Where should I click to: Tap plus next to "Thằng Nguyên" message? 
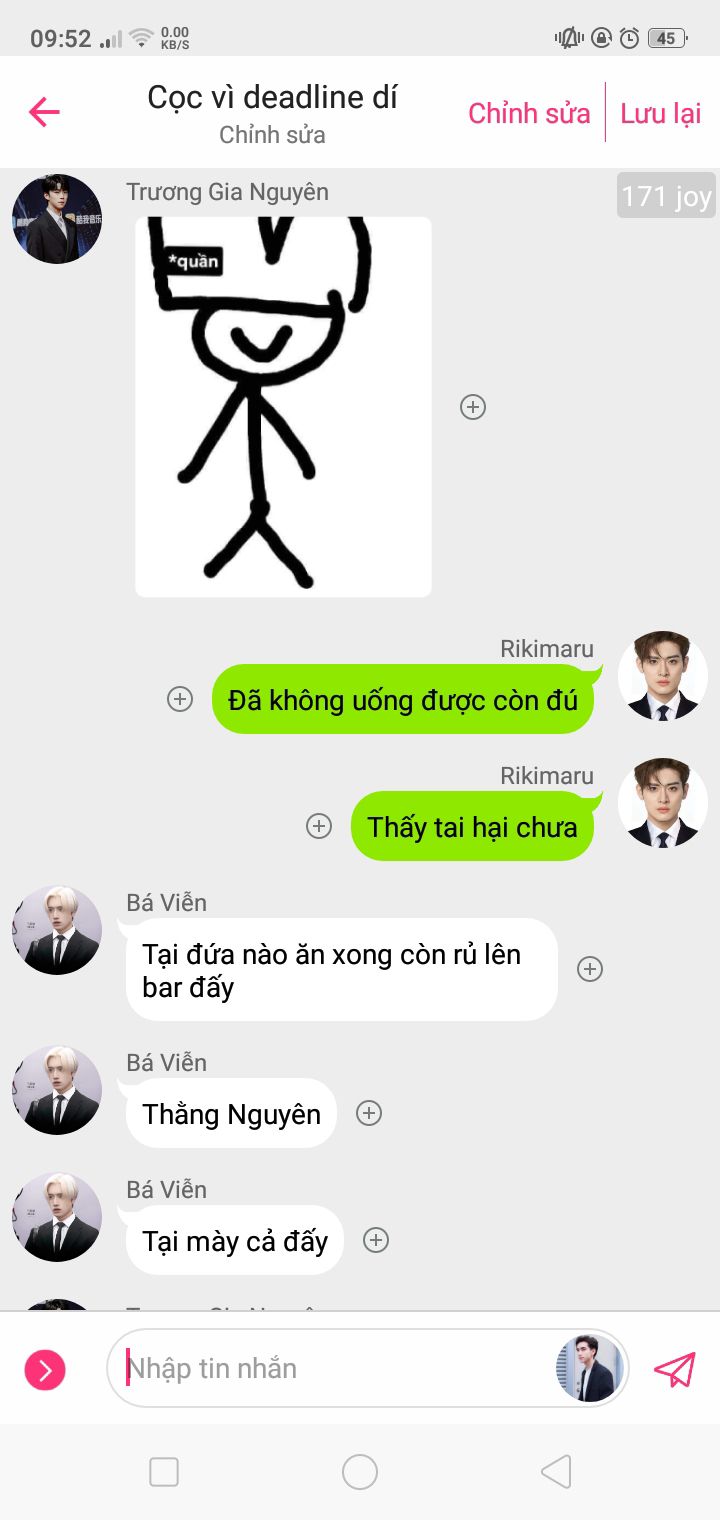(x=369, y=1113)
